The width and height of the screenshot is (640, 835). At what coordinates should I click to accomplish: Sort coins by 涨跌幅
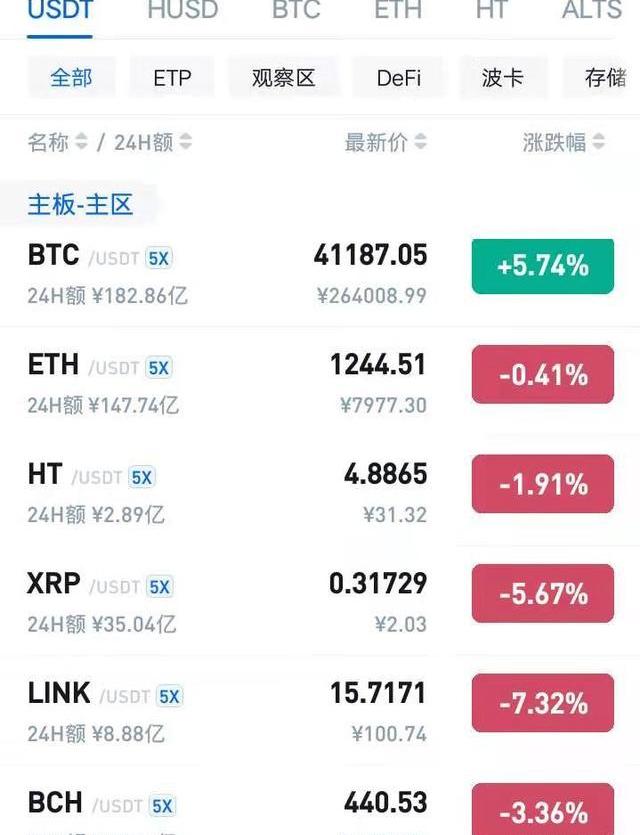564,143
